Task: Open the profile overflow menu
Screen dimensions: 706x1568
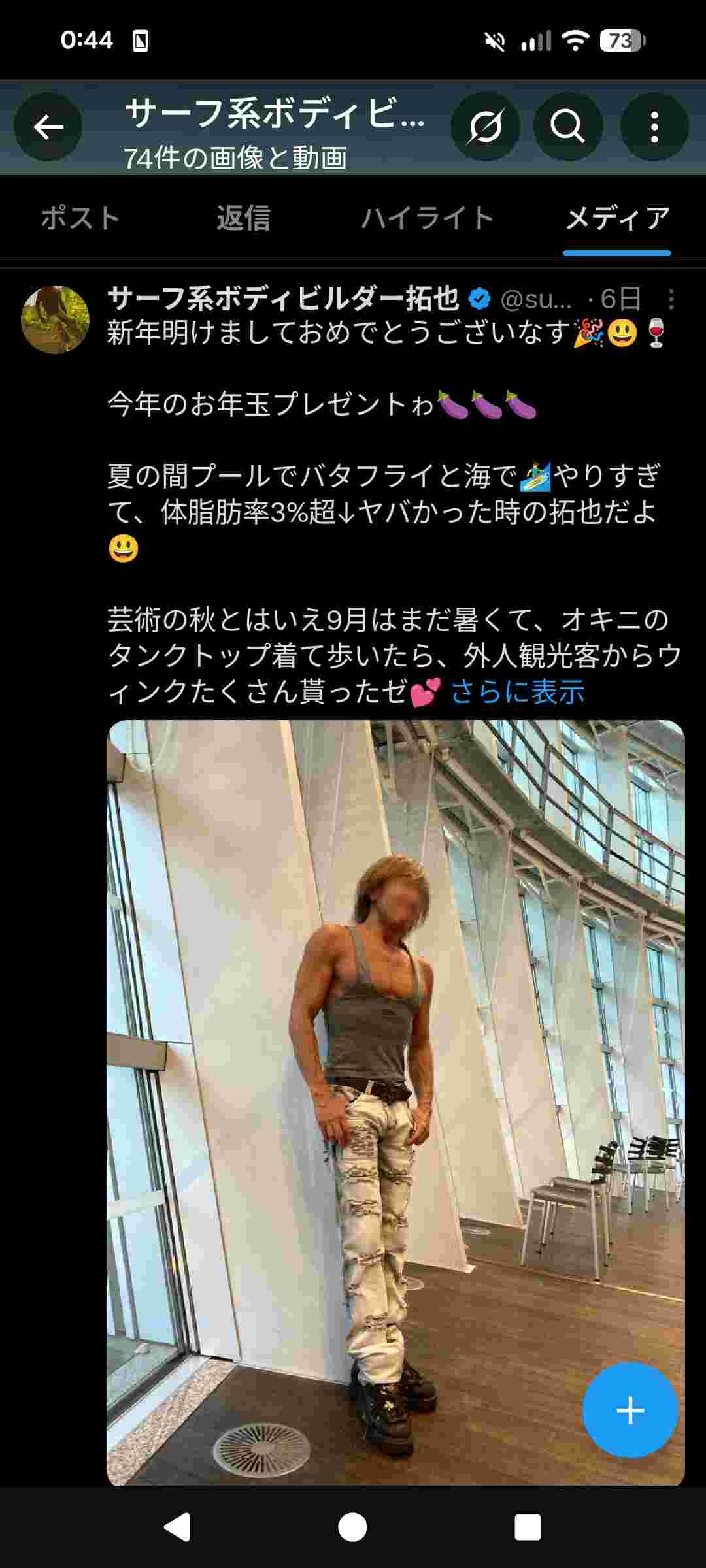Action: [x=654, y=127]
